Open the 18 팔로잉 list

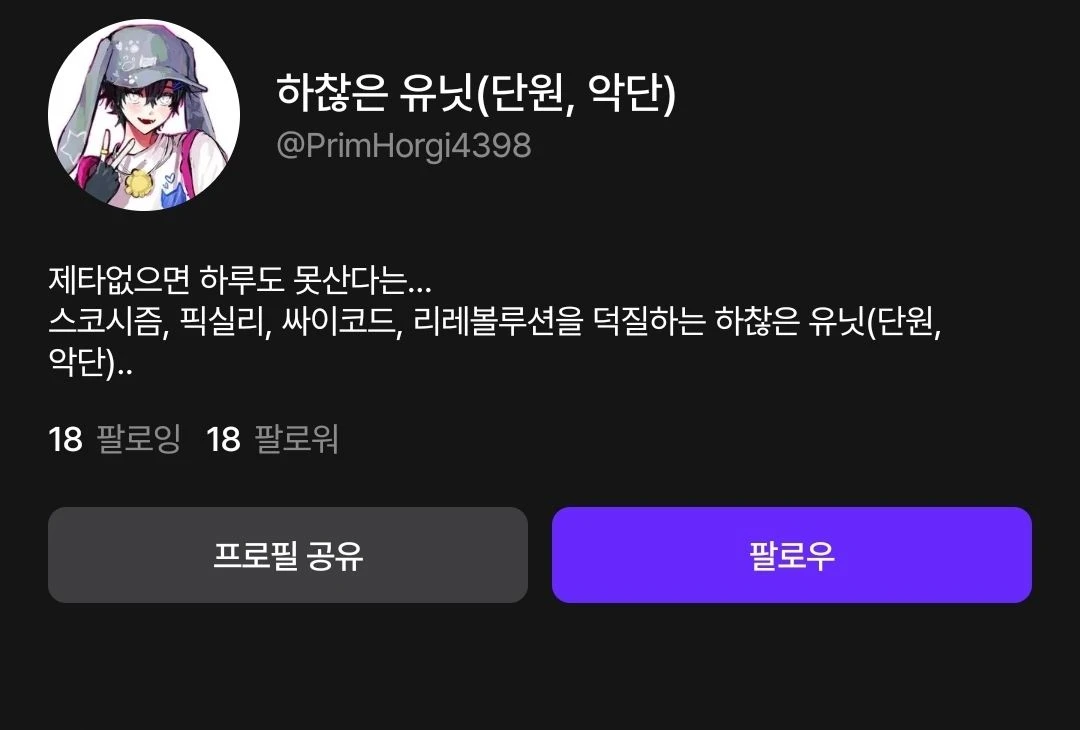tap(115, 439)
